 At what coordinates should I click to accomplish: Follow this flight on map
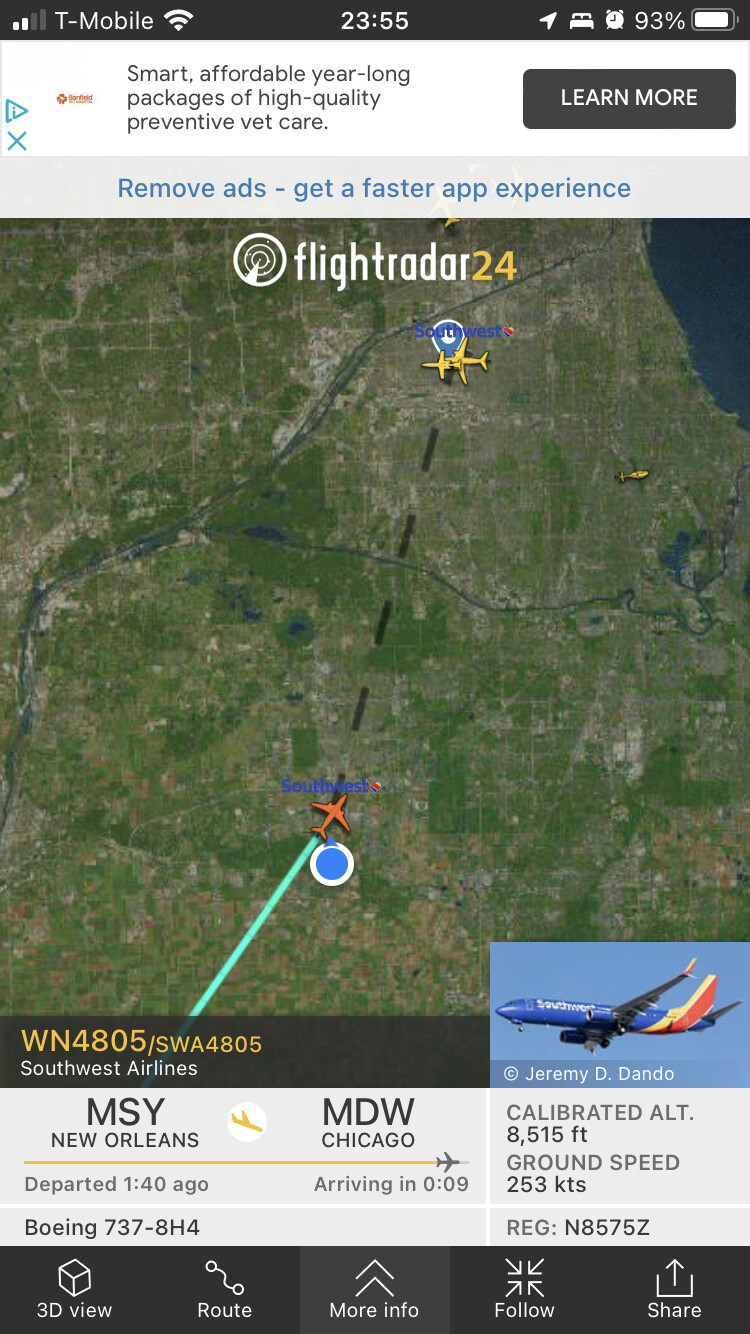click(524, 1289)
